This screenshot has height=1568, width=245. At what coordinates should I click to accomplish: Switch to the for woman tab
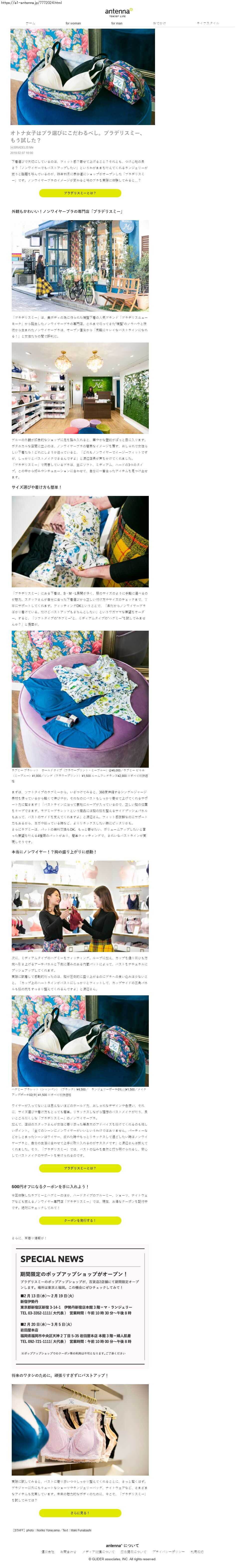coord(73,23)
